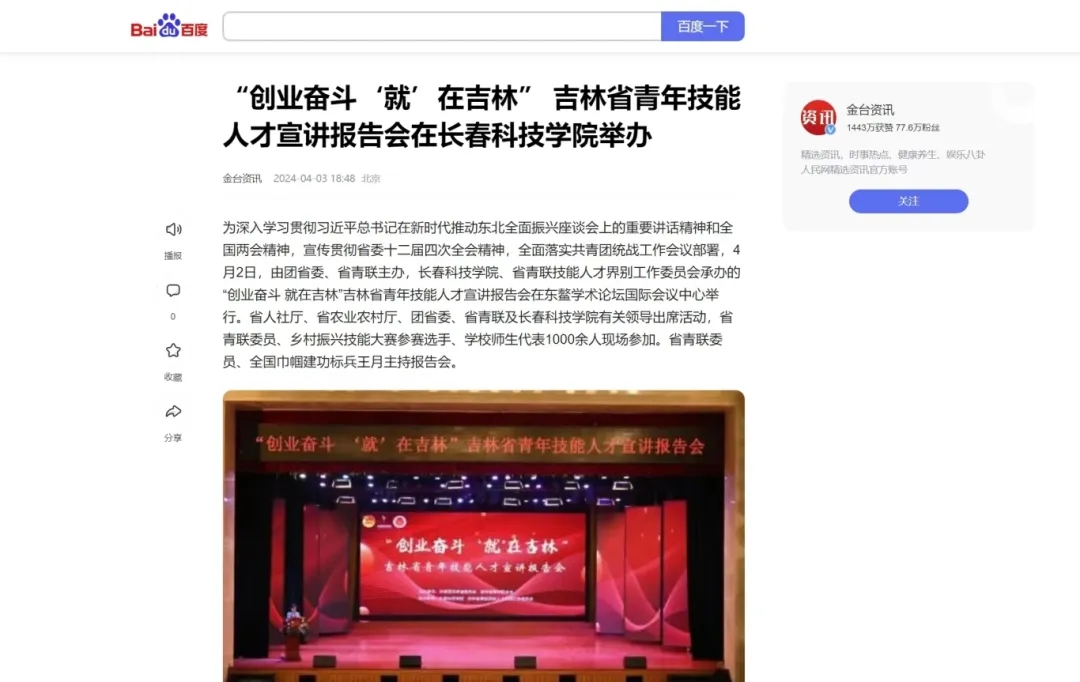Open the Baidu home logo
This screenshot has height=682, width=1080.
[x=169, y=27]
